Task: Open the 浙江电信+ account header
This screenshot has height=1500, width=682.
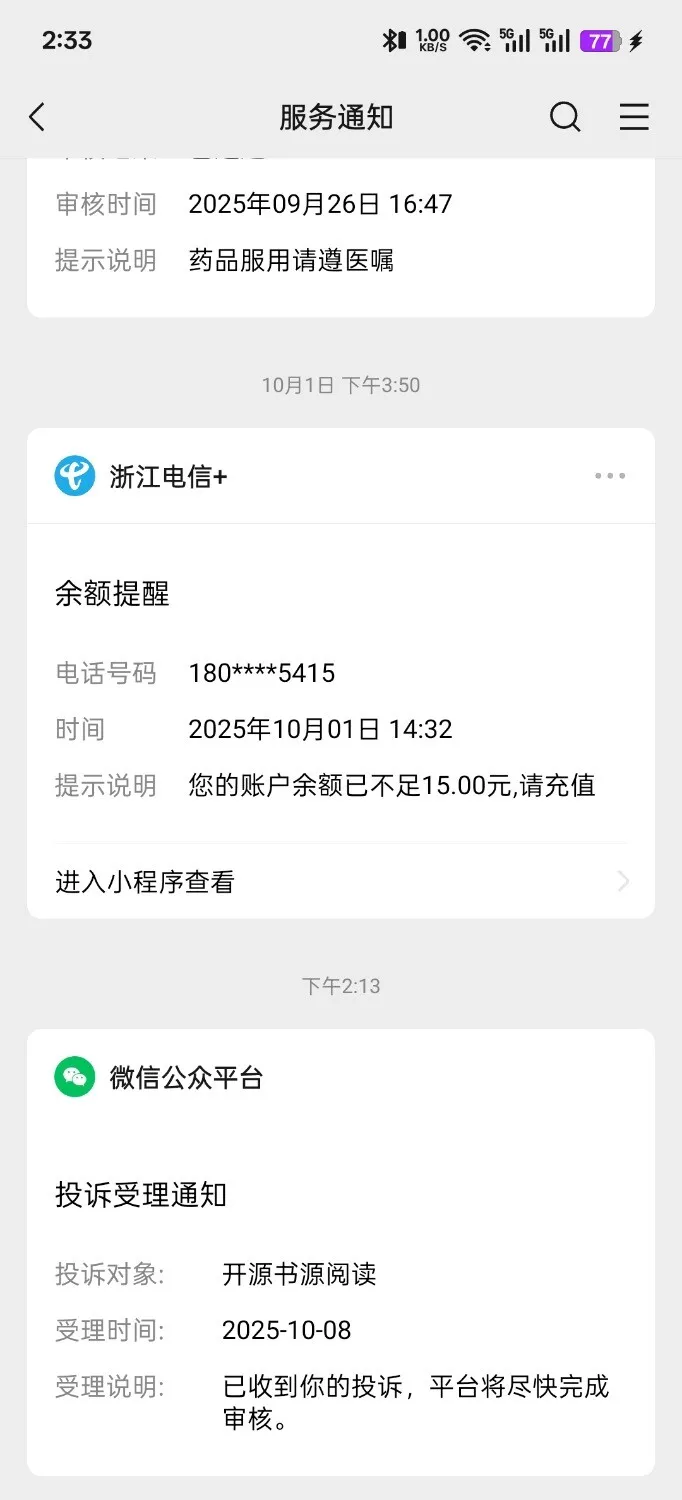Action: click(x=168, y=476)
